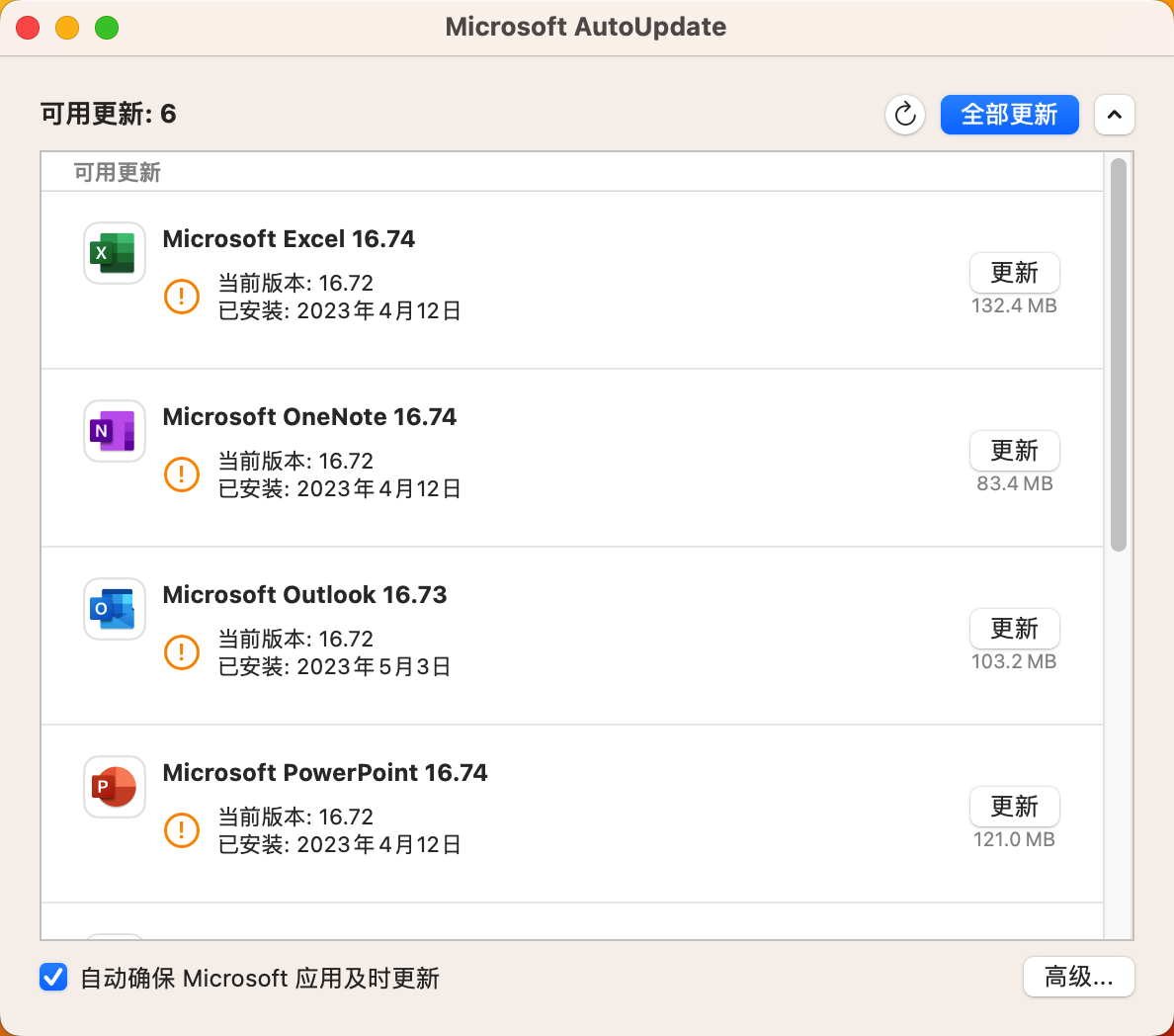Update Microsoft Excel 16.74

coord(1014,273)
